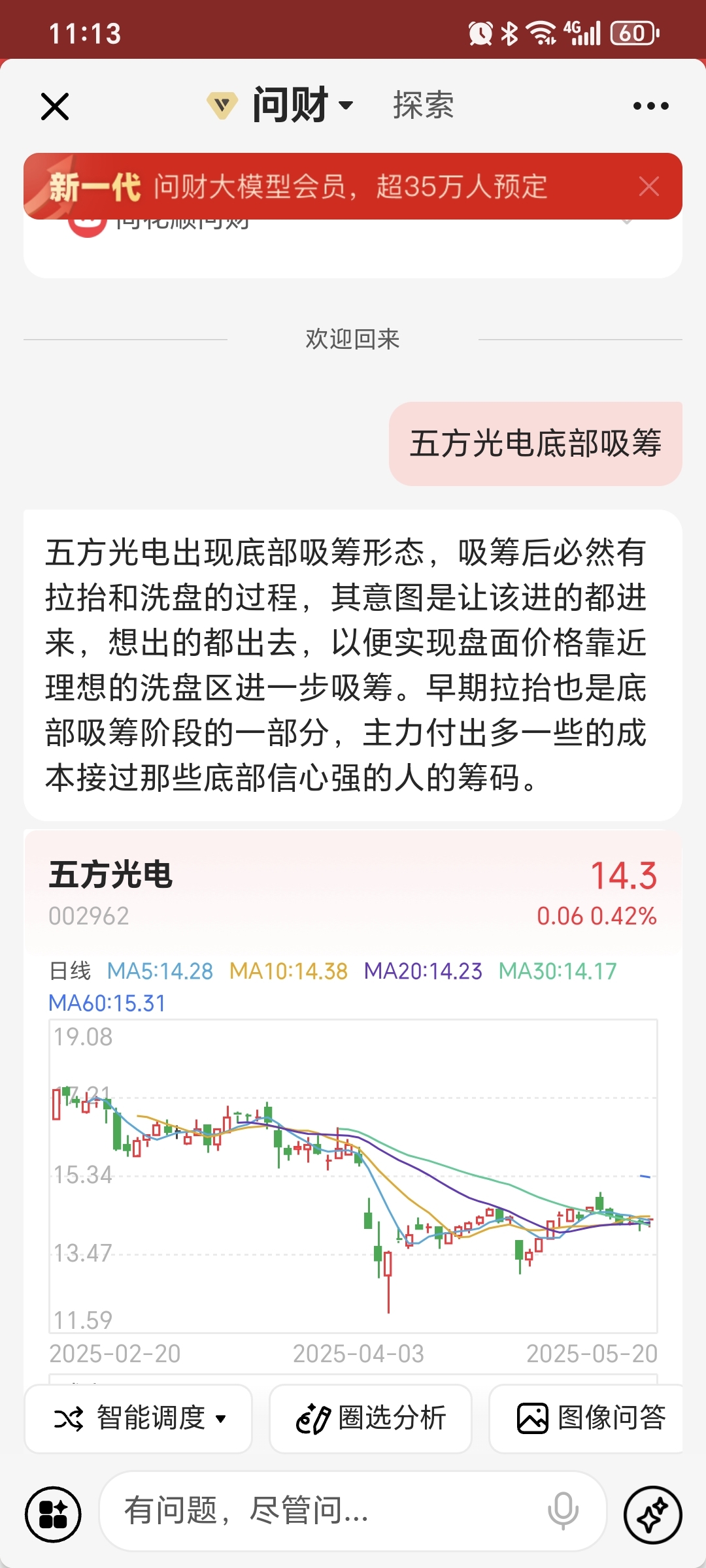This screenshot has width=706, height=1568.
Task: Open the 问财 title dropdown
Action: coord(281,105)
